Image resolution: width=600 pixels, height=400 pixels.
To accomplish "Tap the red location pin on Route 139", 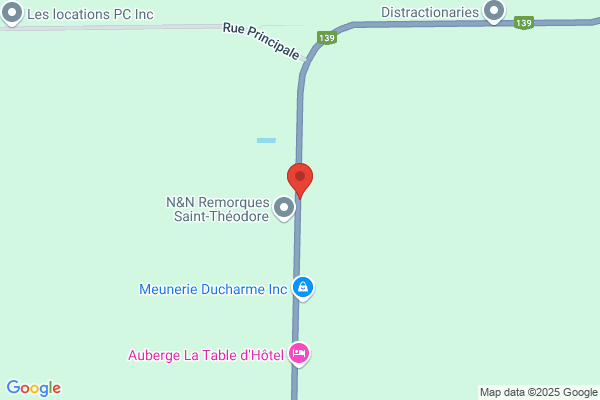I will [x=300, y=180].
